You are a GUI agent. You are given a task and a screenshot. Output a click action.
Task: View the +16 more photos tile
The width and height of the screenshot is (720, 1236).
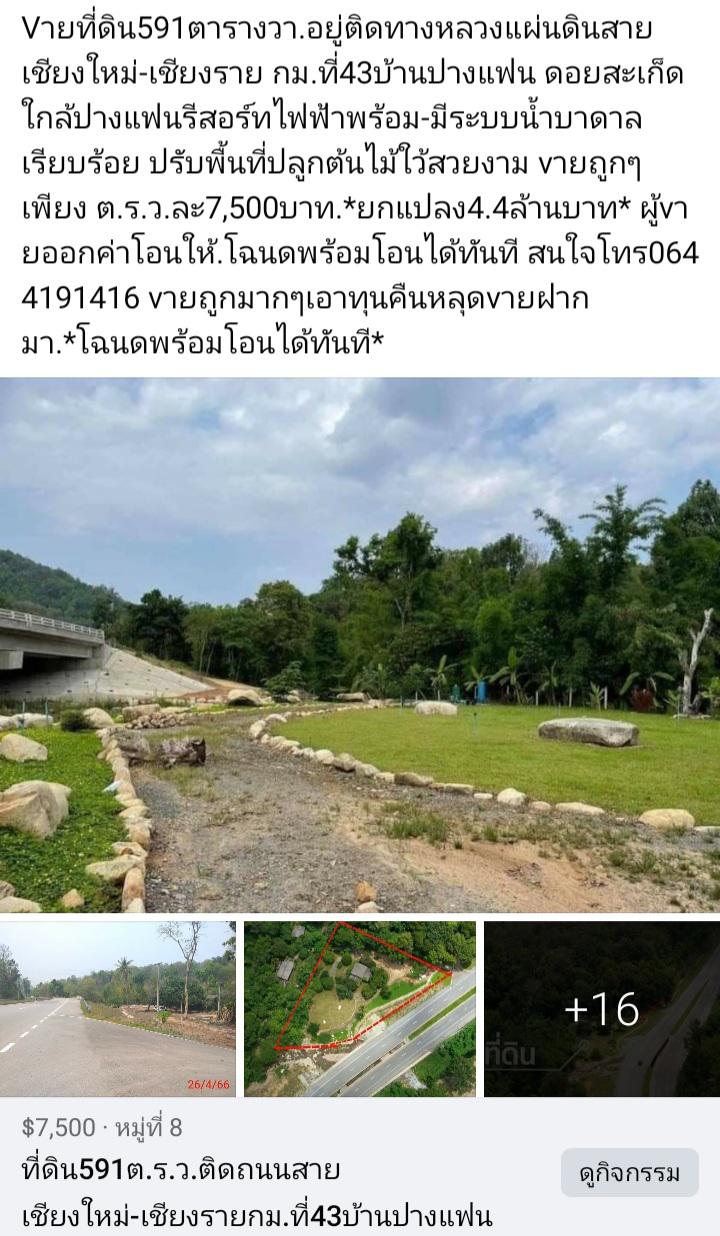click(x=602, y=1009)
